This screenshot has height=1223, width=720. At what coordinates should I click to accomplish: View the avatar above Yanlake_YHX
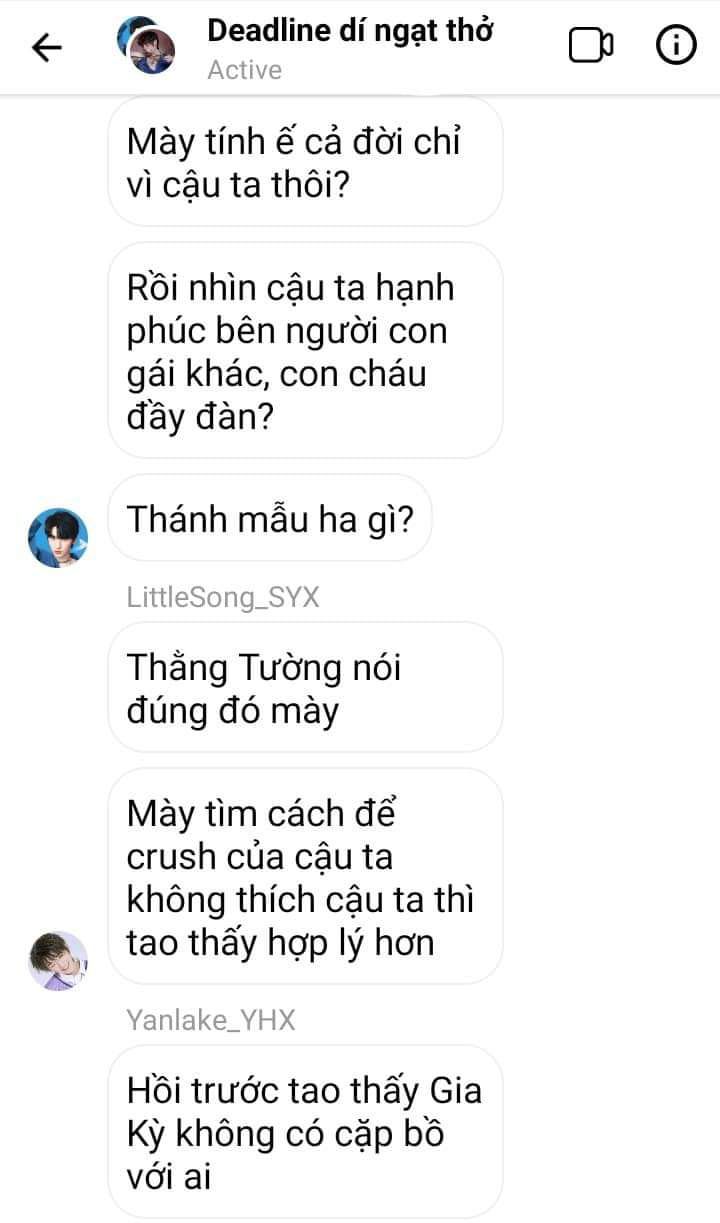pos(58,960)
